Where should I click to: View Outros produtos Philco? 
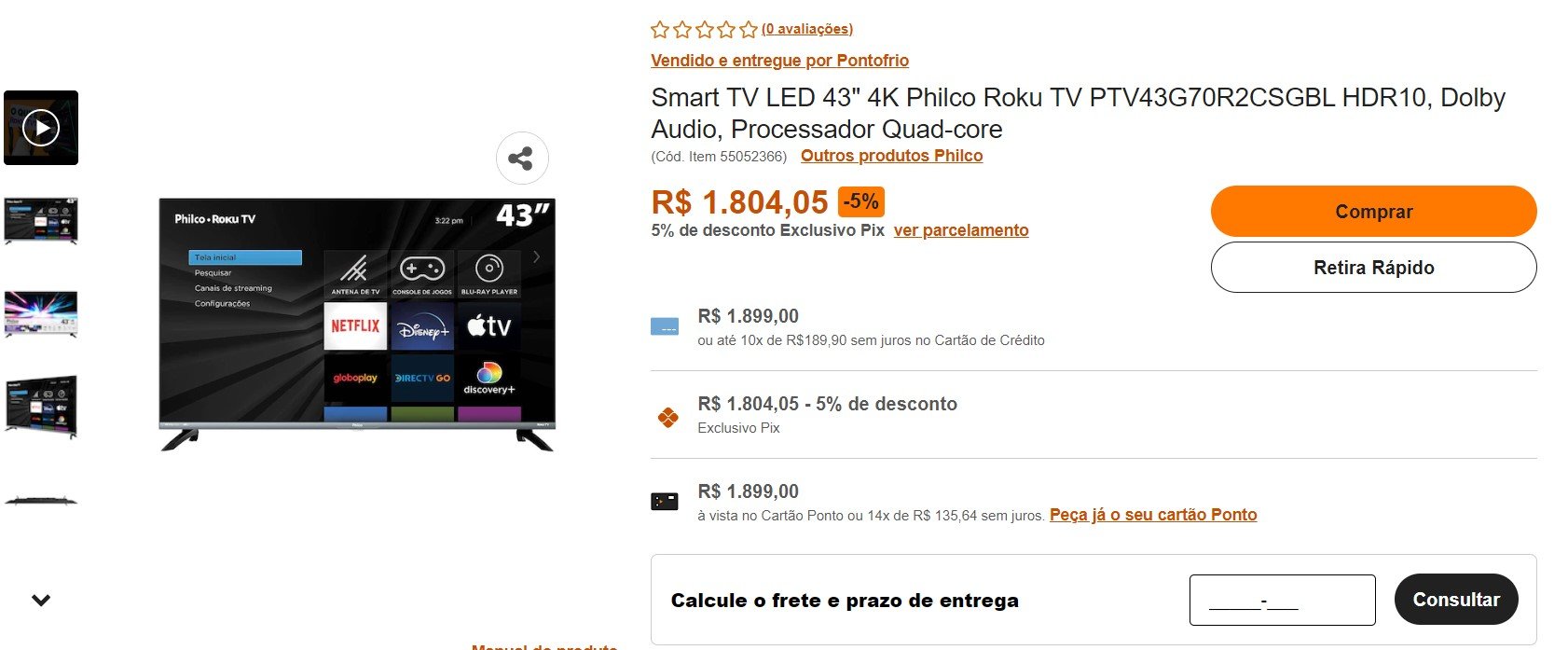point(891,156)
